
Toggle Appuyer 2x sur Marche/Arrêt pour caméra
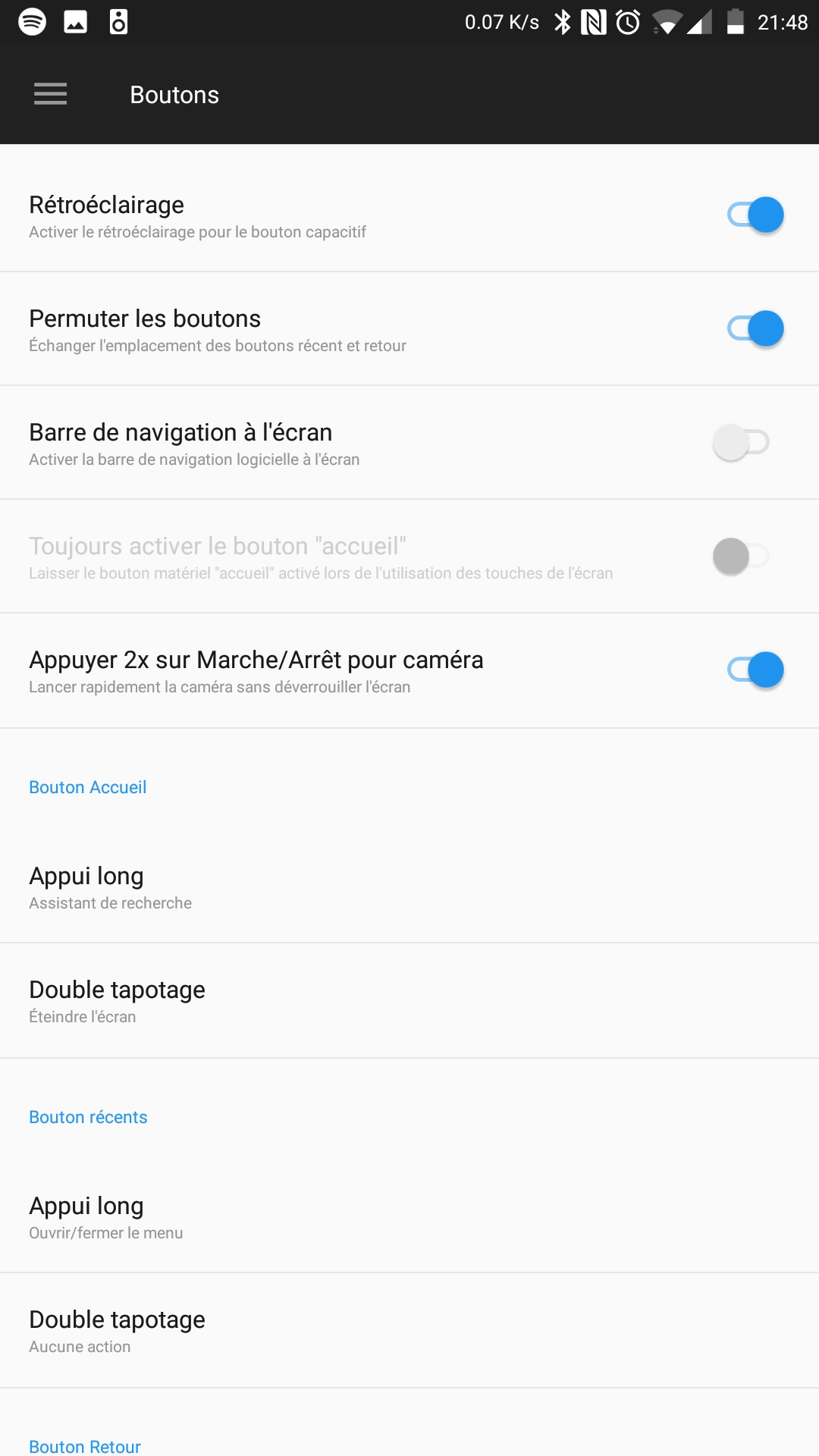[x=755, y=670]
